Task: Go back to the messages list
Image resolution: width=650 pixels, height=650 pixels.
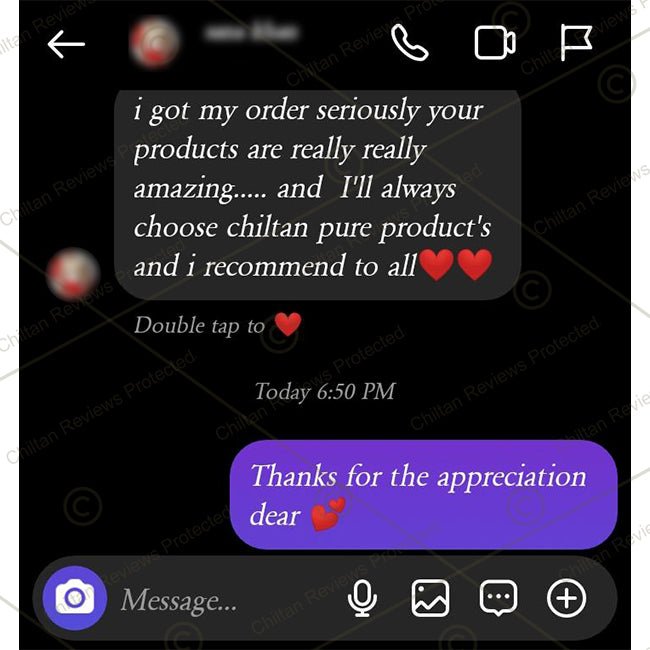Action: tap(67, 44)
